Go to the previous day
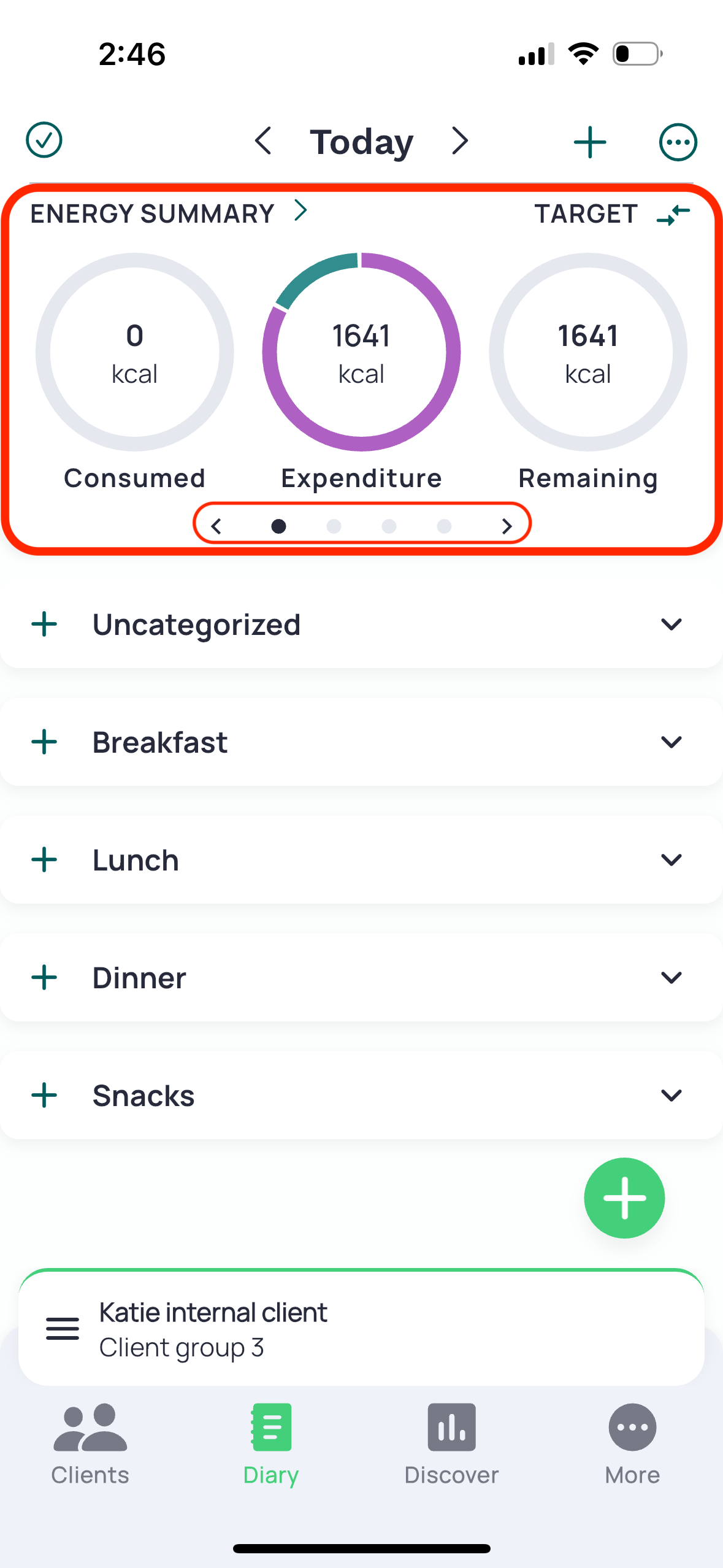This screenshot has width=723, height=1568. click(x=264, y=141)
